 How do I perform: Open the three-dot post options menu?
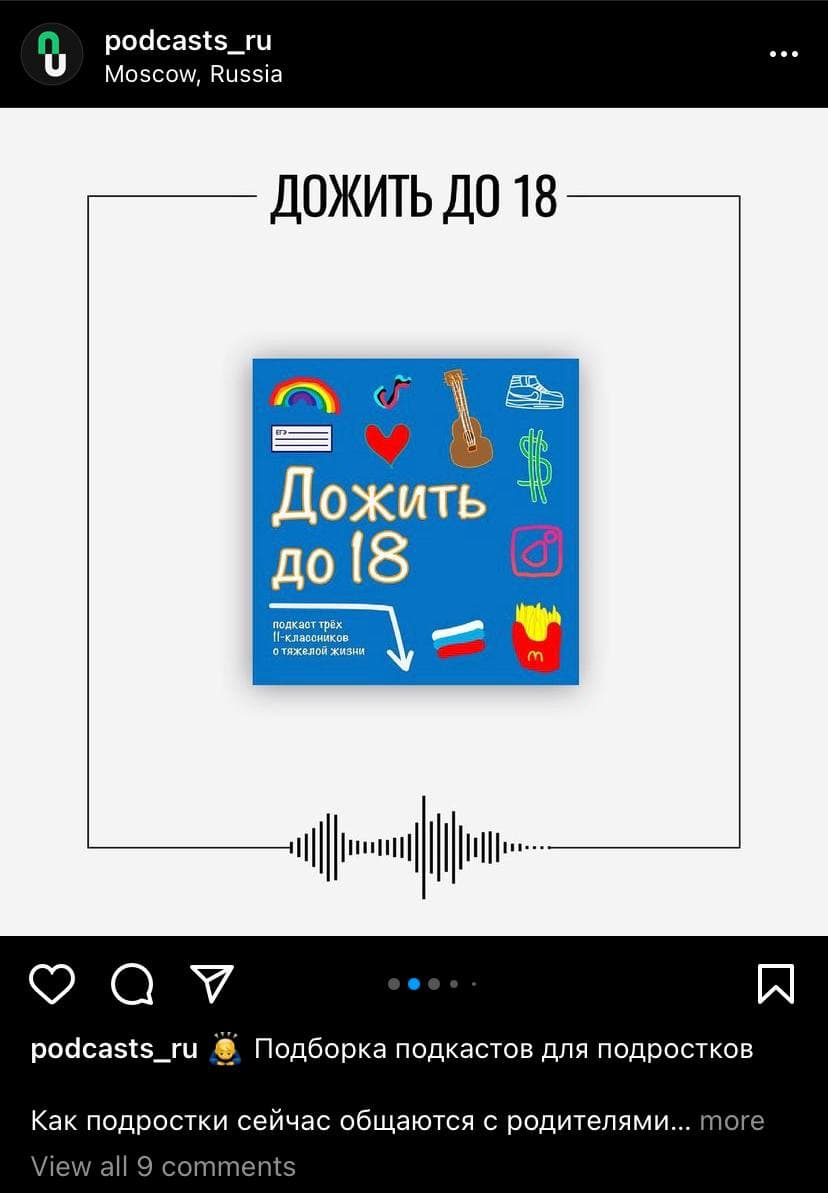click(783, 54)
